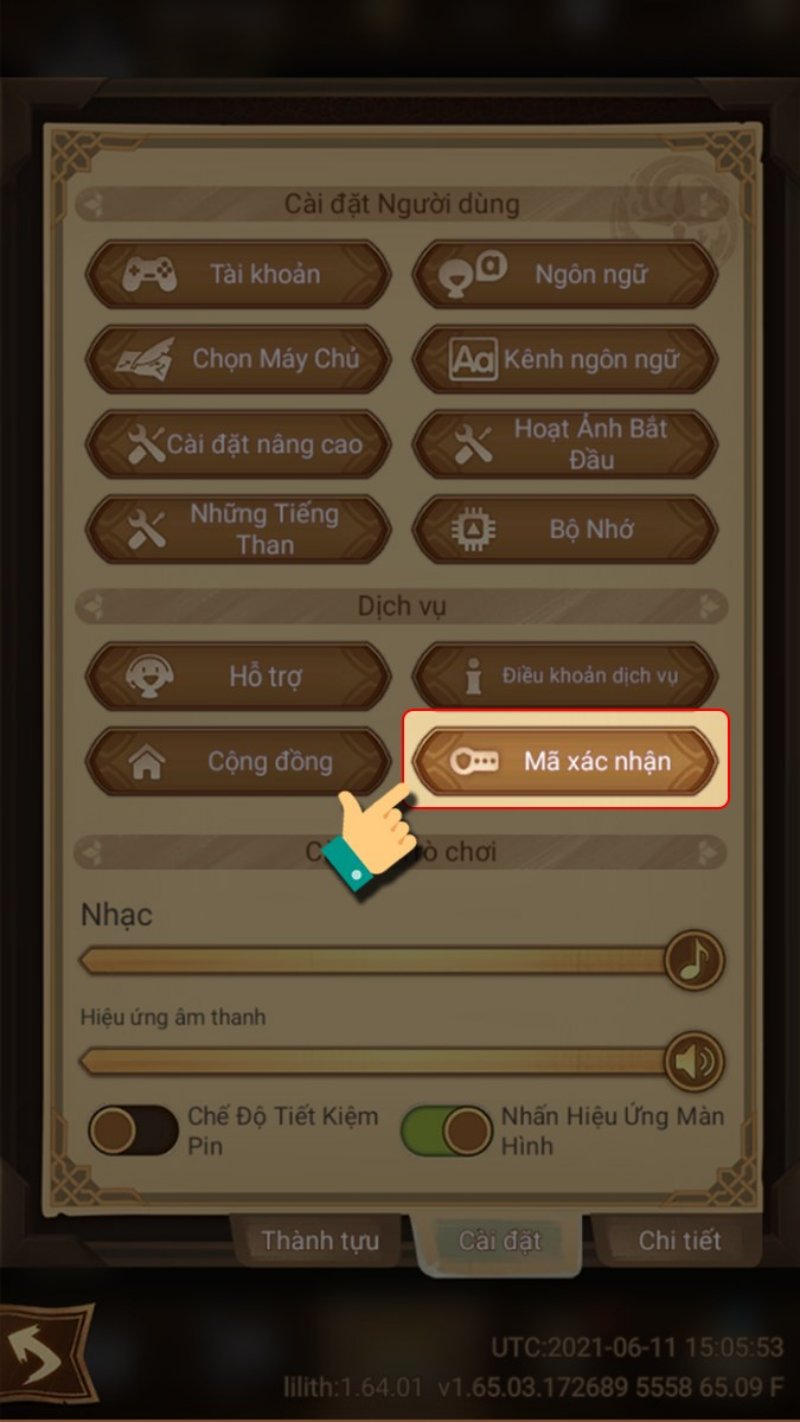Click the Chọn Máy Chủ button
Image resolution: width=800 pixels, height=1422 pixels.
coord(237,359)
